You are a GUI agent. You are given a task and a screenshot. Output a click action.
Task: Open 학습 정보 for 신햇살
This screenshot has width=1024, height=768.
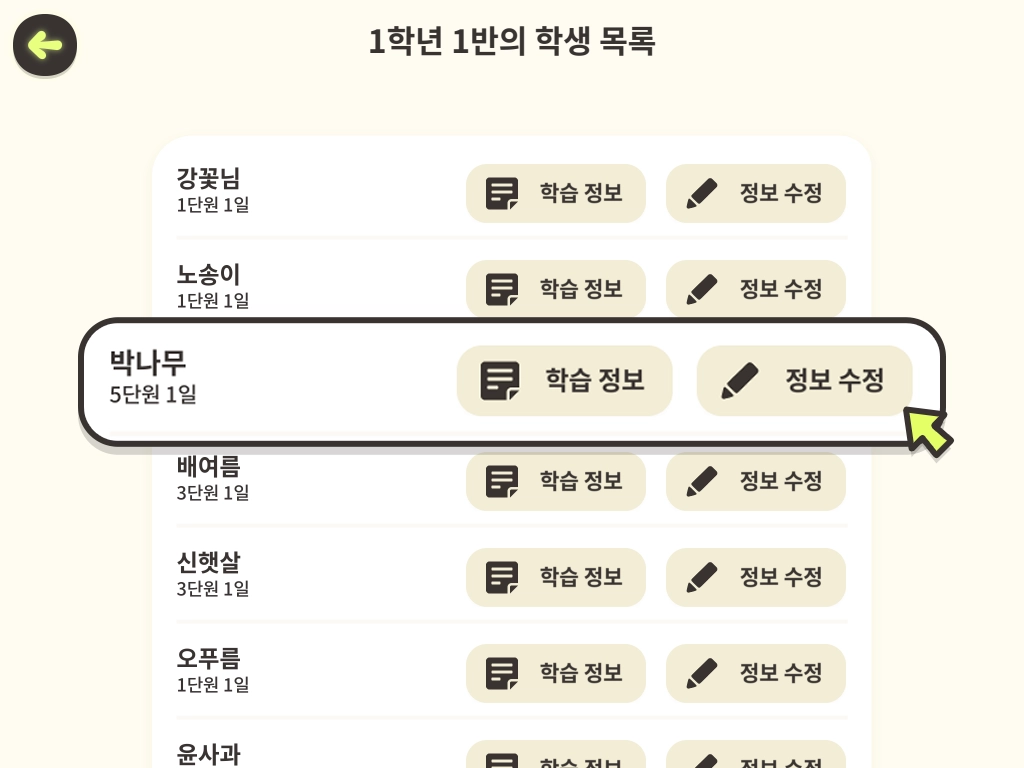556,577
